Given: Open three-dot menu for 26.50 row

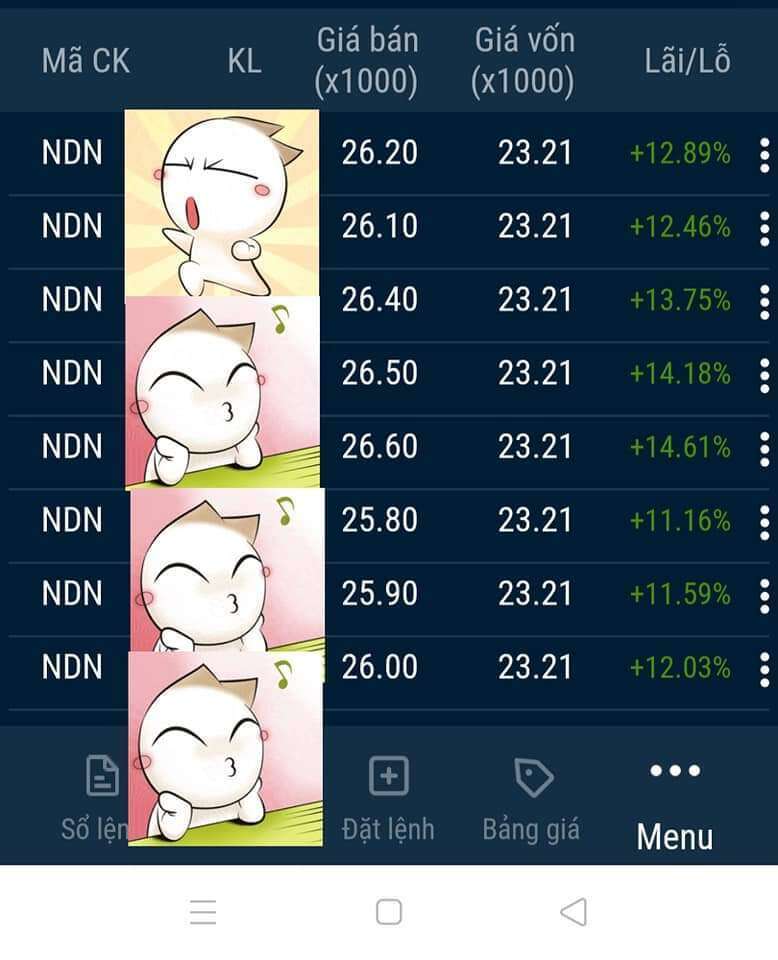Looking at the screenshot, I should point(764,375).
